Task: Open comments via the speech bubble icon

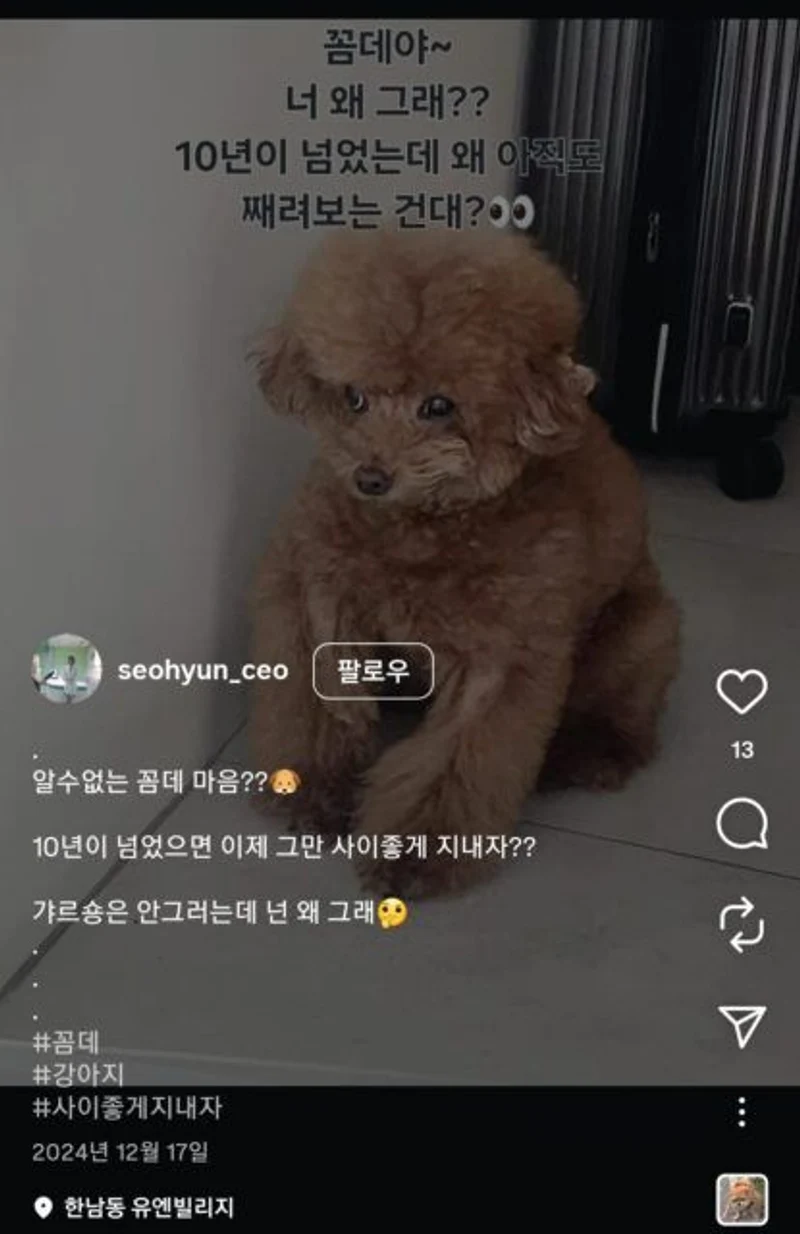Action: 741,820
